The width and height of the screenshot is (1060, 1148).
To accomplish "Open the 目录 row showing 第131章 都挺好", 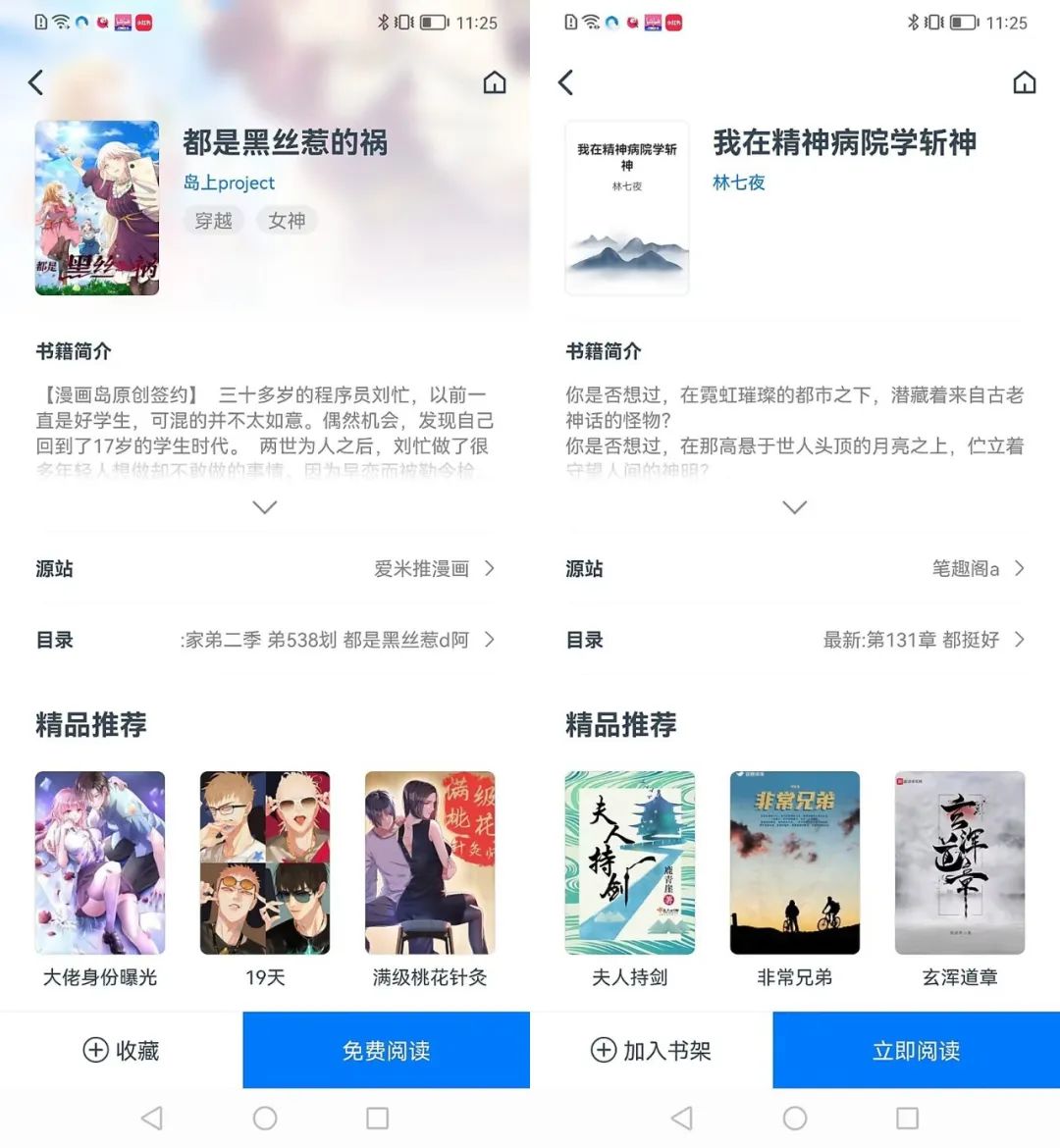I will tap(795, 640).
